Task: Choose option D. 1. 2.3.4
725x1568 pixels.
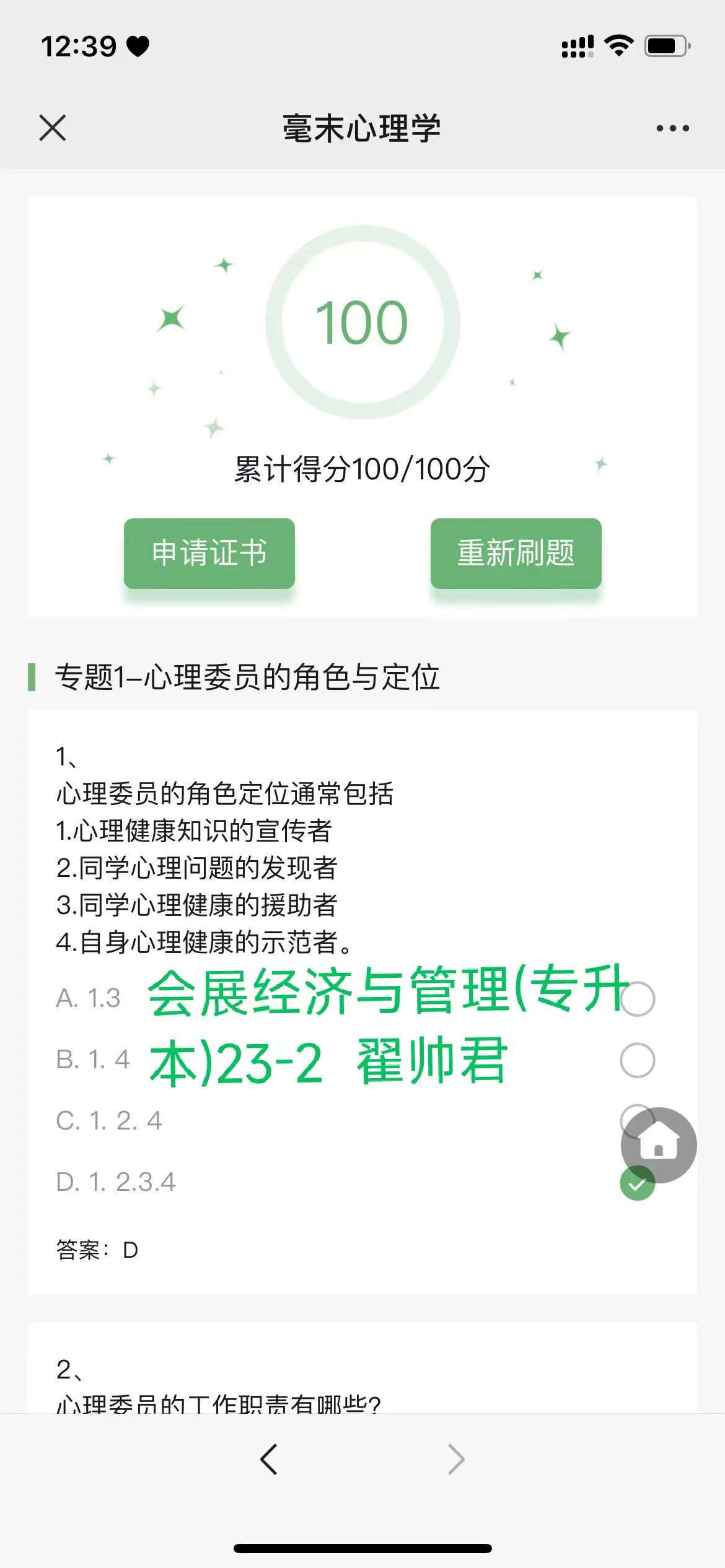Action: tap(636, 1184)
